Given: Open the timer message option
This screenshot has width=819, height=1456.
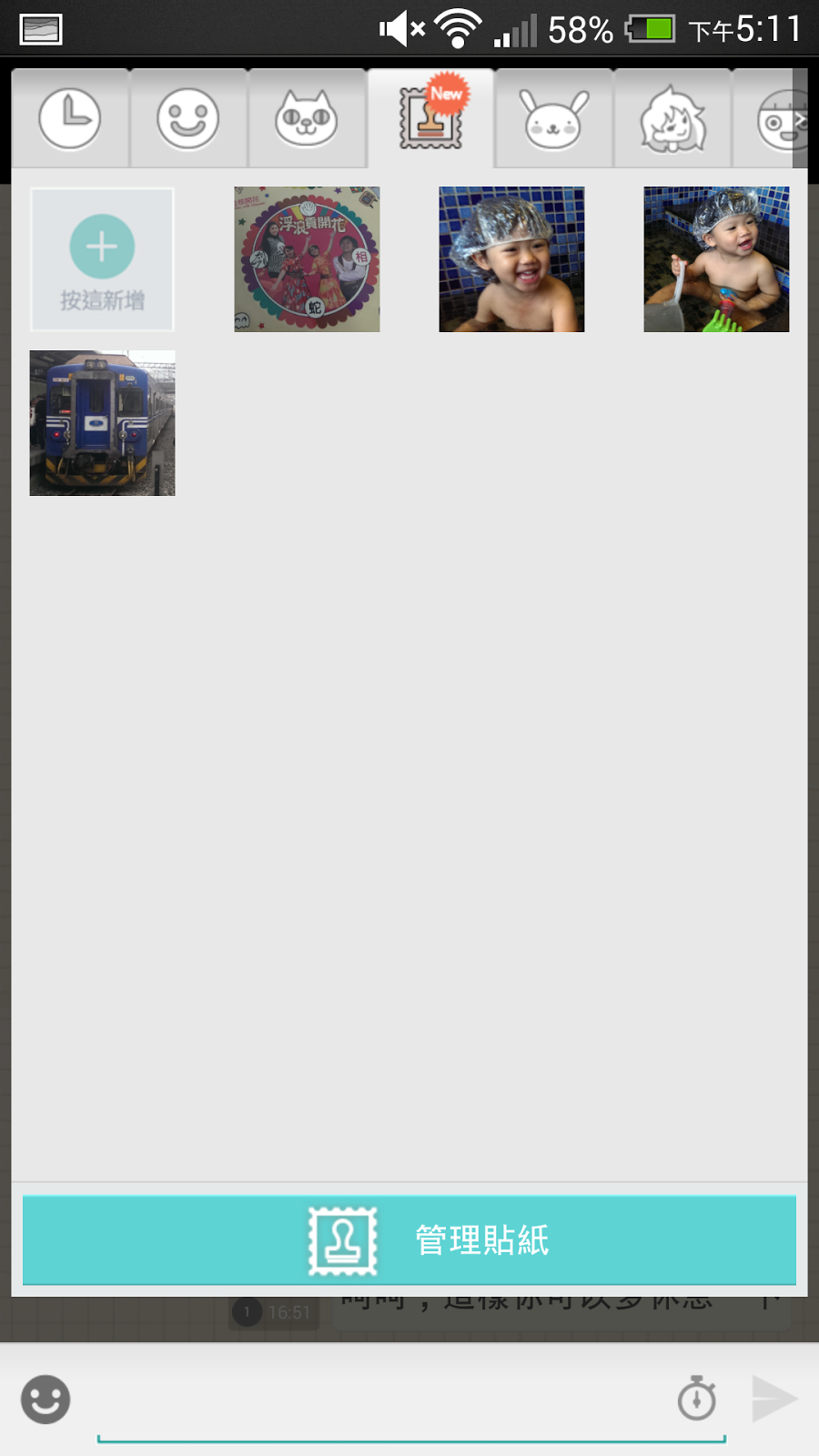Looking at the screenshot, I should (697, 1399).
